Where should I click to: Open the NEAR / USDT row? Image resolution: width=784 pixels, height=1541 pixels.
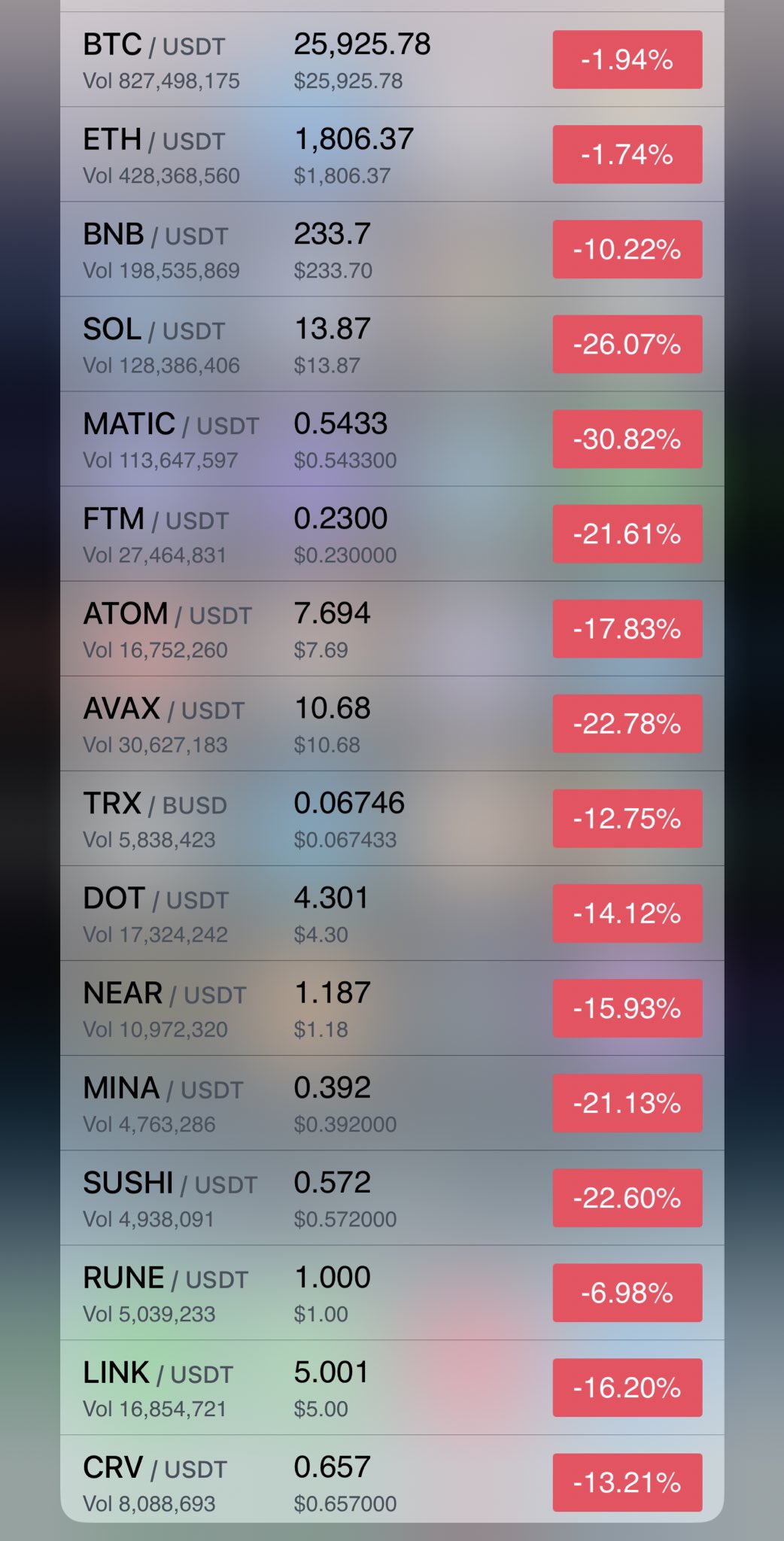point(392,1008)
